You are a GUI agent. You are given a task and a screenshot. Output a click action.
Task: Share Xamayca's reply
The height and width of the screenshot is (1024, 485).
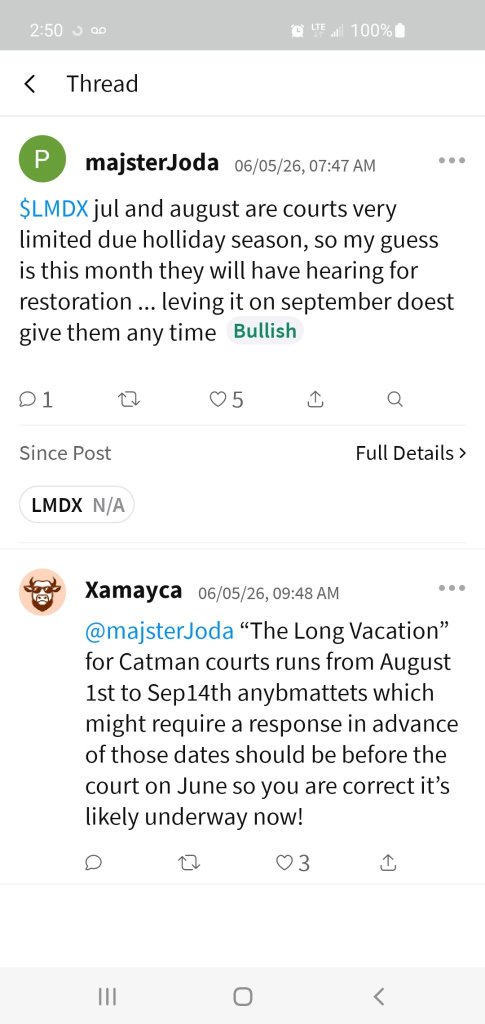coord(388,862)
